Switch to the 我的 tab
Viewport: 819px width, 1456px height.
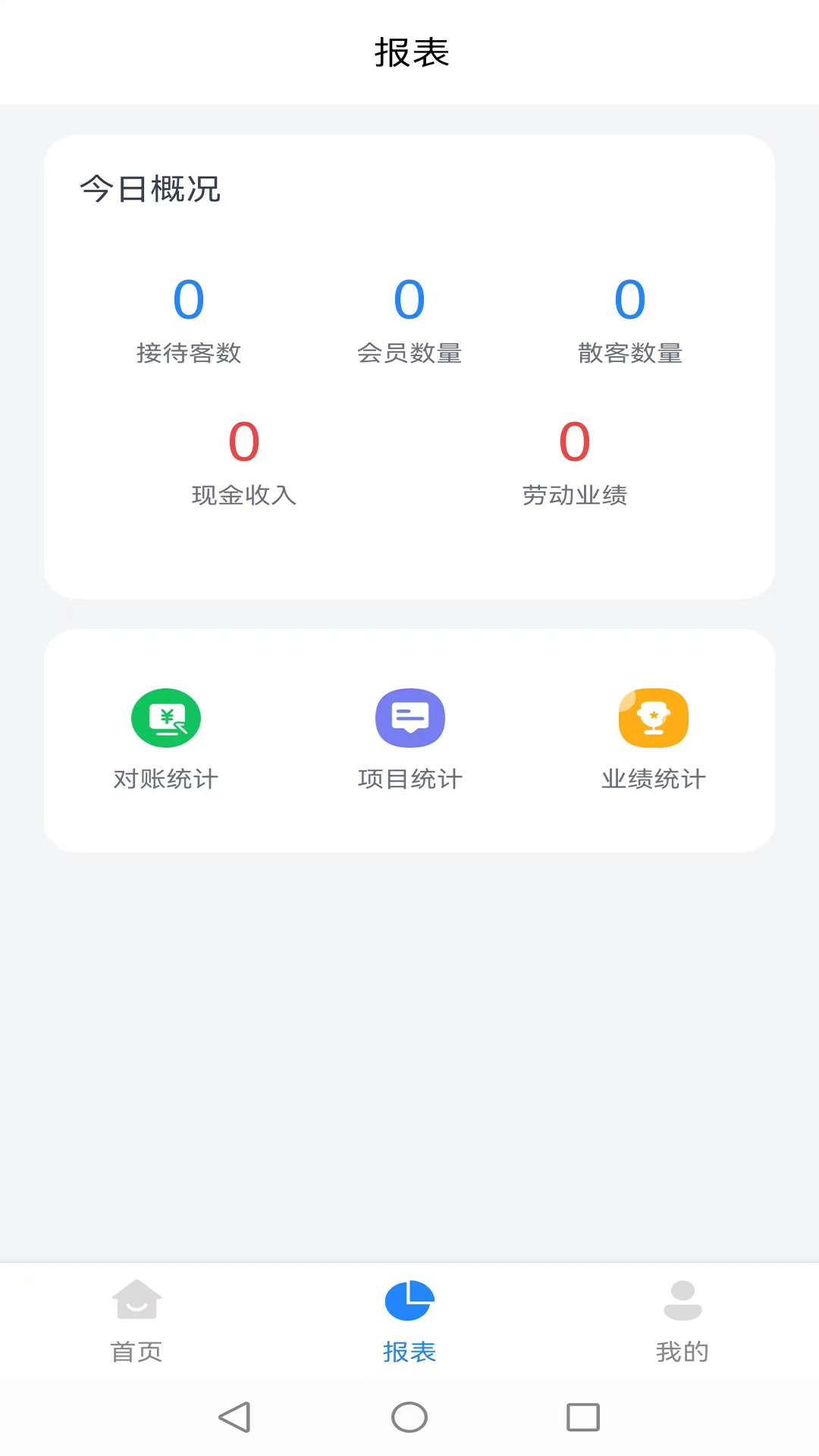(x=682, y=1323)
